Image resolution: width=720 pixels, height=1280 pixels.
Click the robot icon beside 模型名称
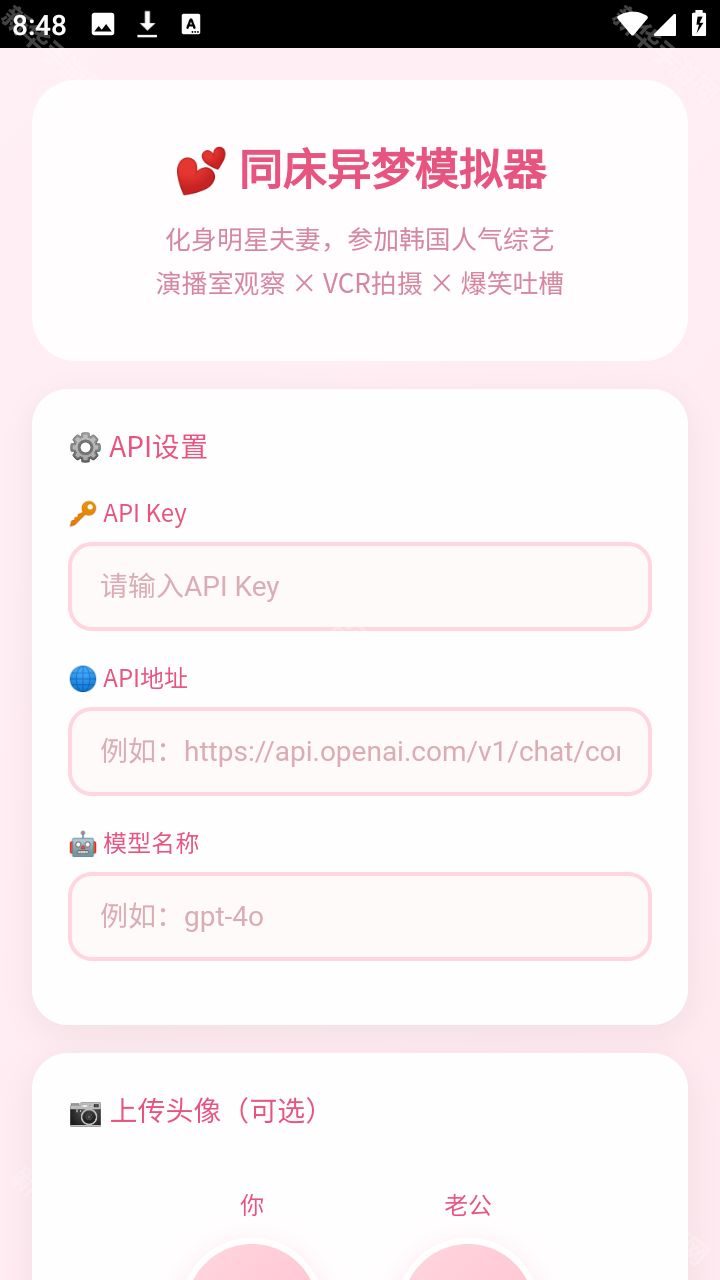82,843
